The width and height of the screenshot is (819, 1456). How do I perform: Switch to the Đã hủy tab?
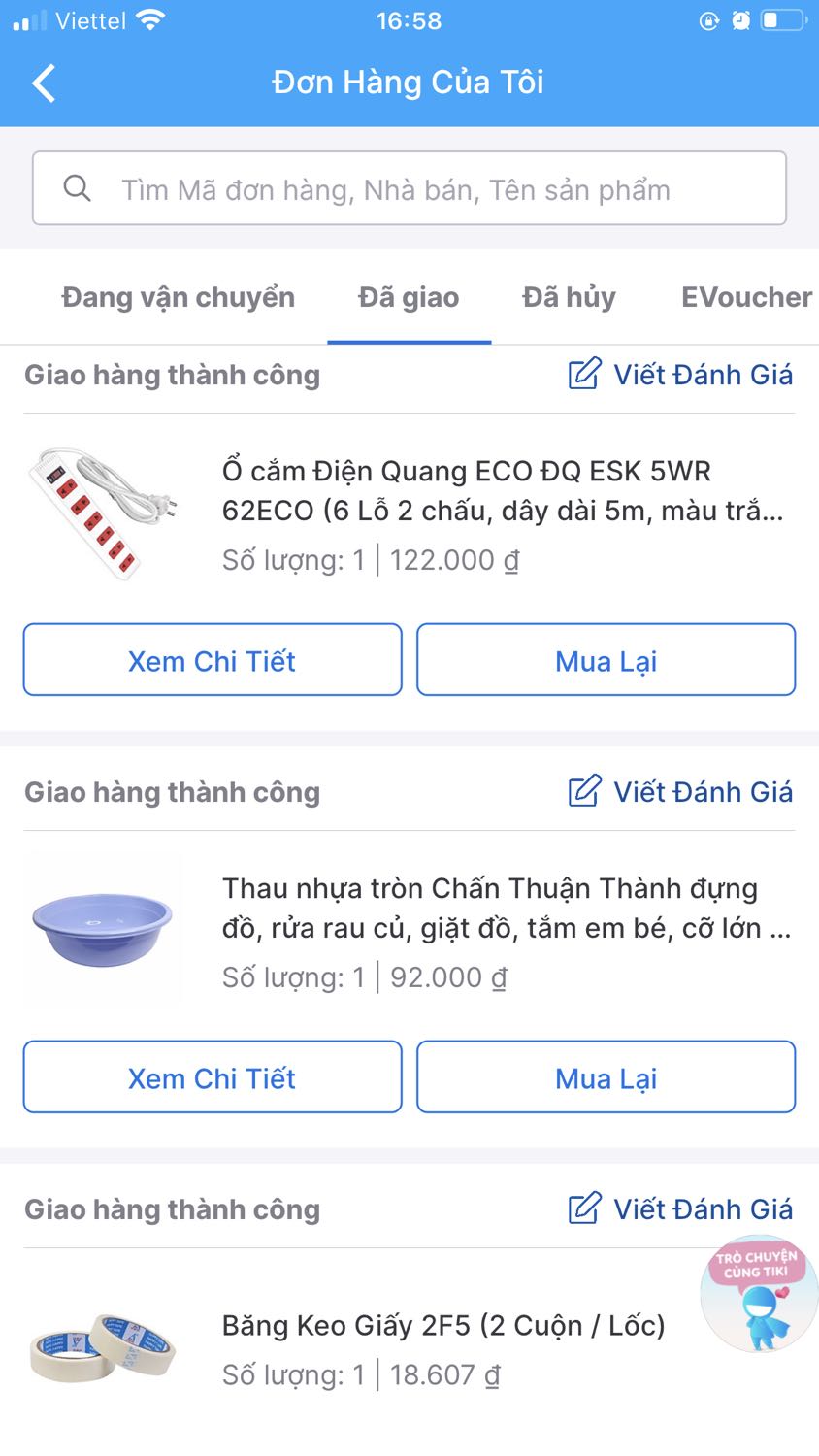tap(568, 297)
